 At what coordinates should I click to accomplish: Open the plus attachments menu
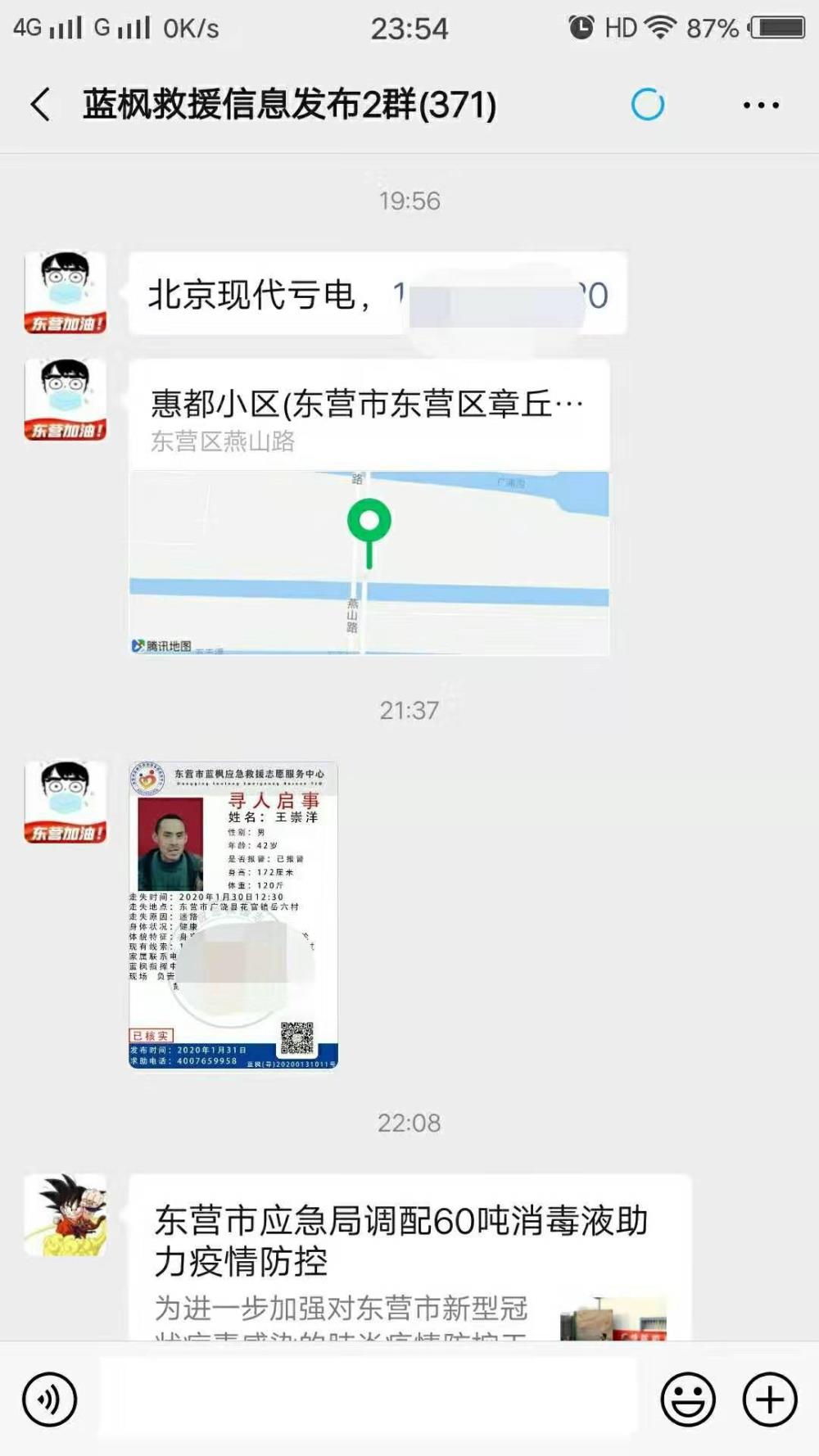click(x=770, y=1399)
